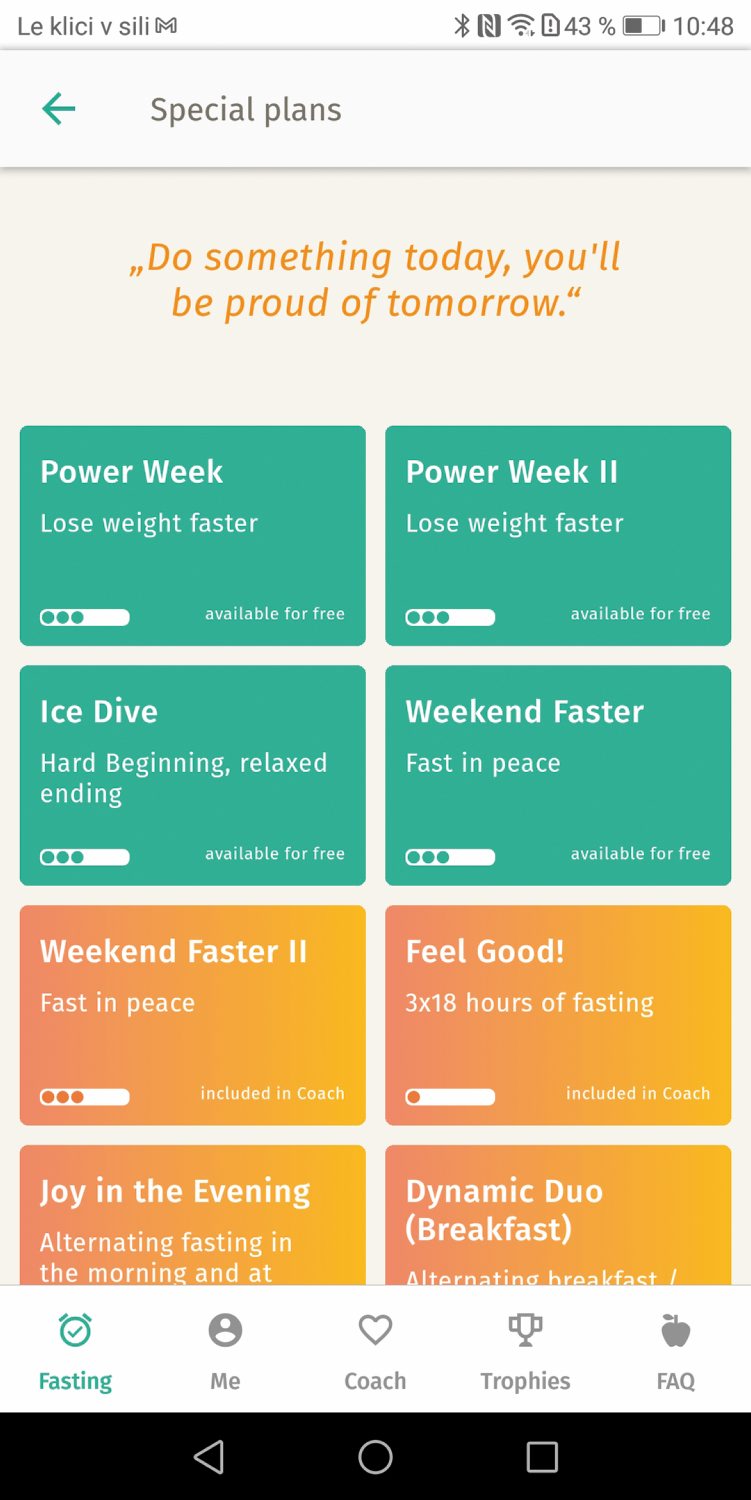The height and width of the screenshot is (1500, 751).
Task: Choose the free Weekend Faster plan
Action: pos(558,776)
